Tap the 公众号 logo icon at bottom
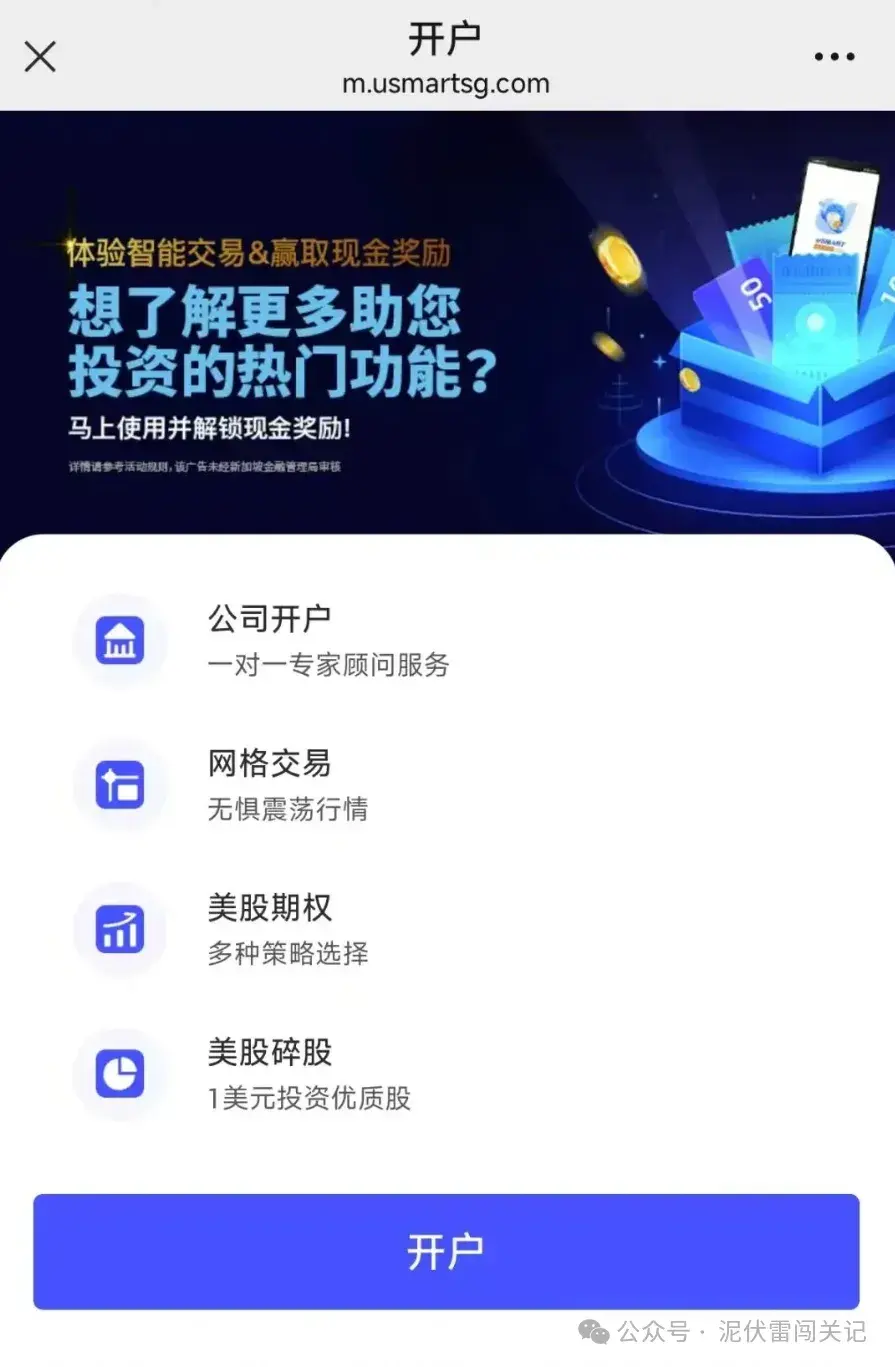 click(x=592, y=1333)
